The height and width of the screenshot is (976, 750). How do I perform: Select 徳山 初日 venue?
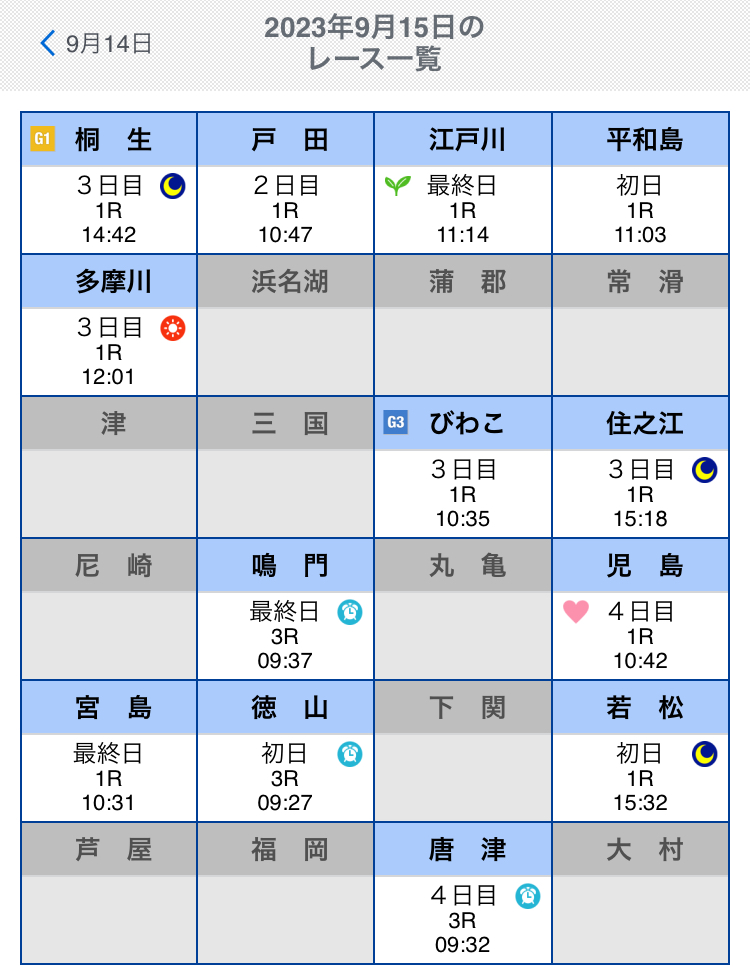point(286,752)
